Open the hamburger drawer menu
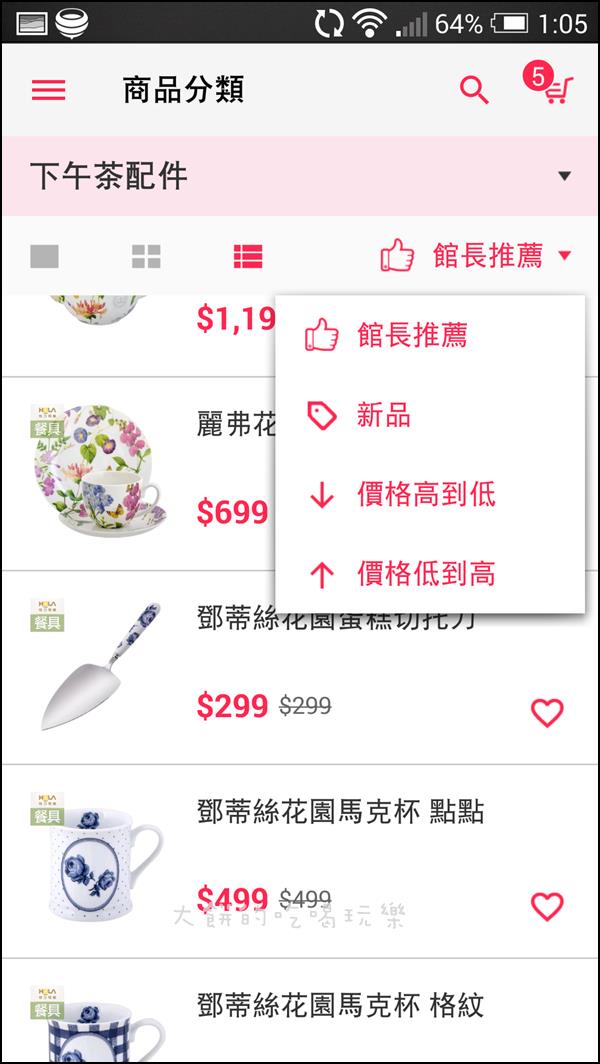The image size is (600, 1064). (x=48, y=90)
